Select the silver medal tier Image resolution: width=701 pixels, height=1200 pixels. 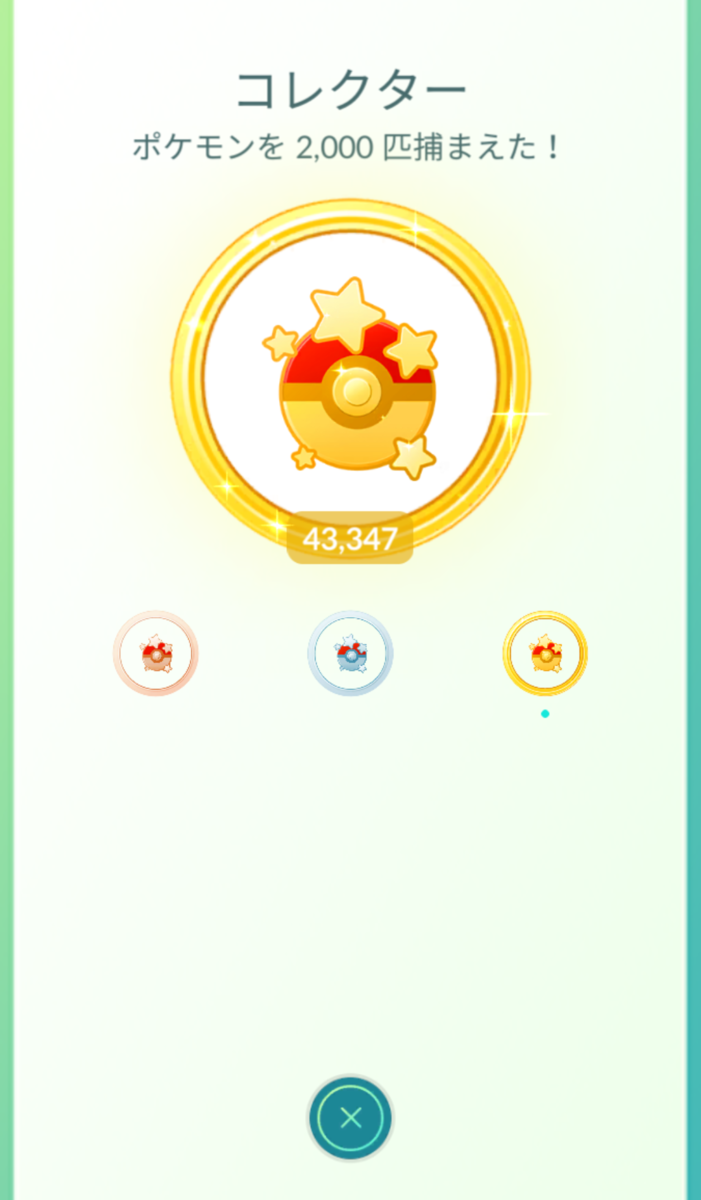pos(350,654)
